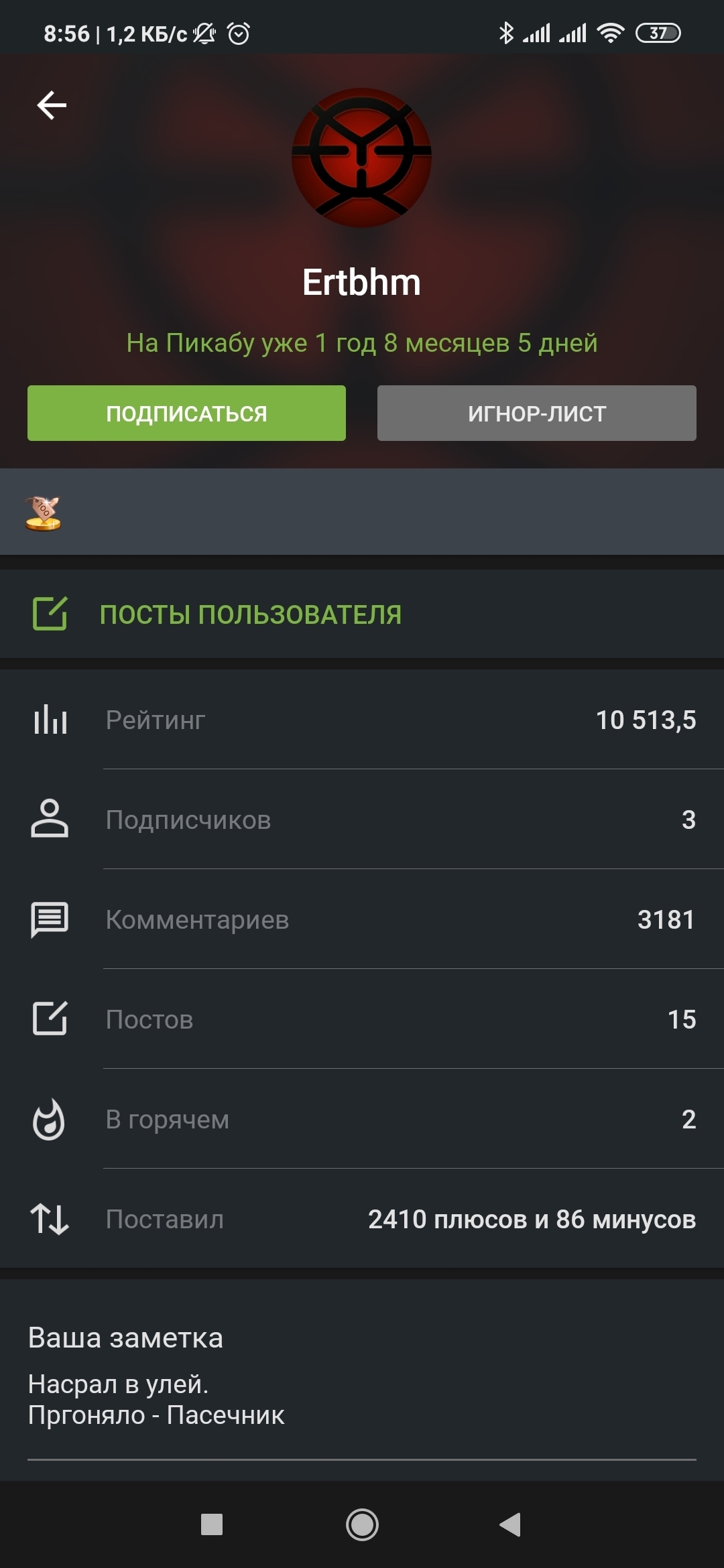The image size is (724, 1568).
Task: Open ПОСТЫ ПОЛЬЗОВАТЕЛЯ list
Action: (x=250, y=614)
